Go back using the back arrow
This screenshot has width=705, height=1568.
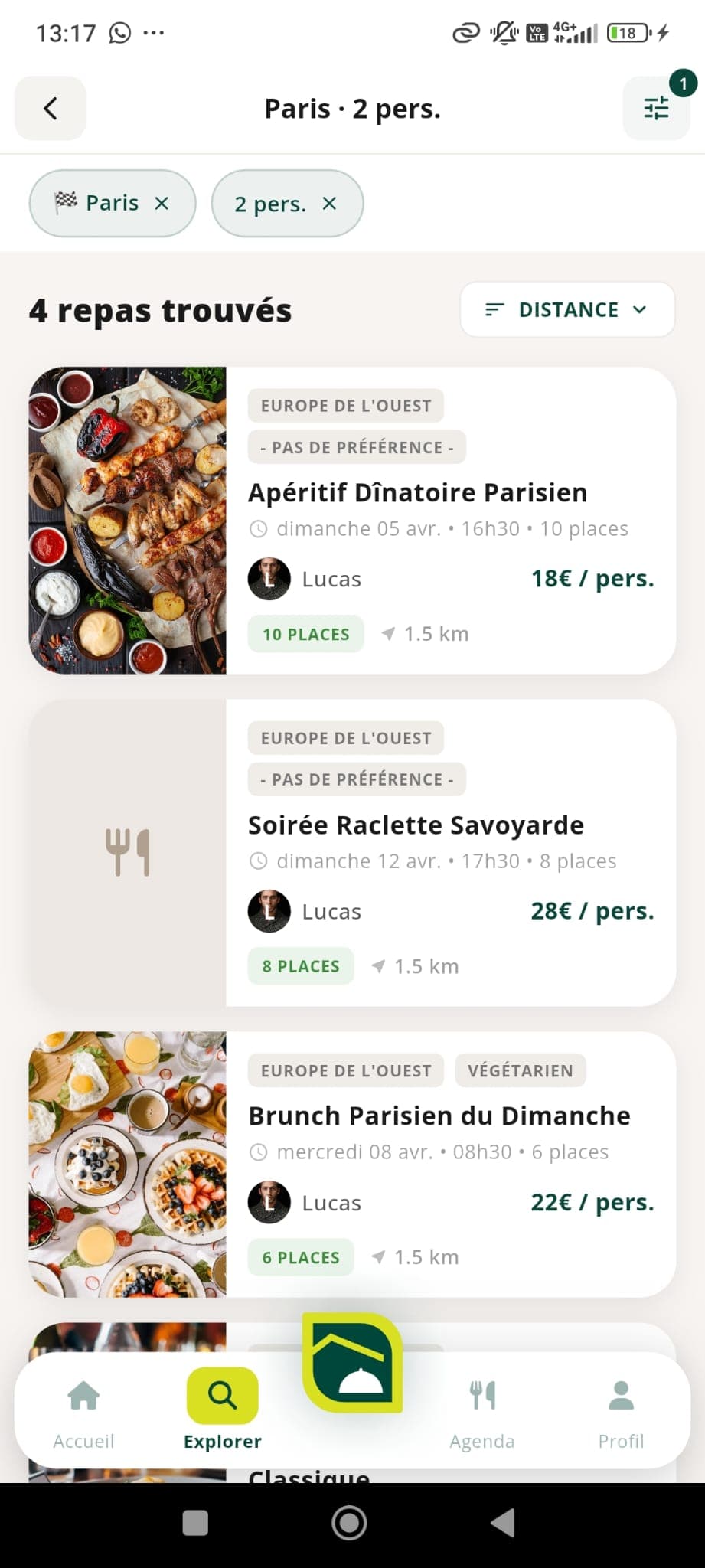click(x=50, y=109)
